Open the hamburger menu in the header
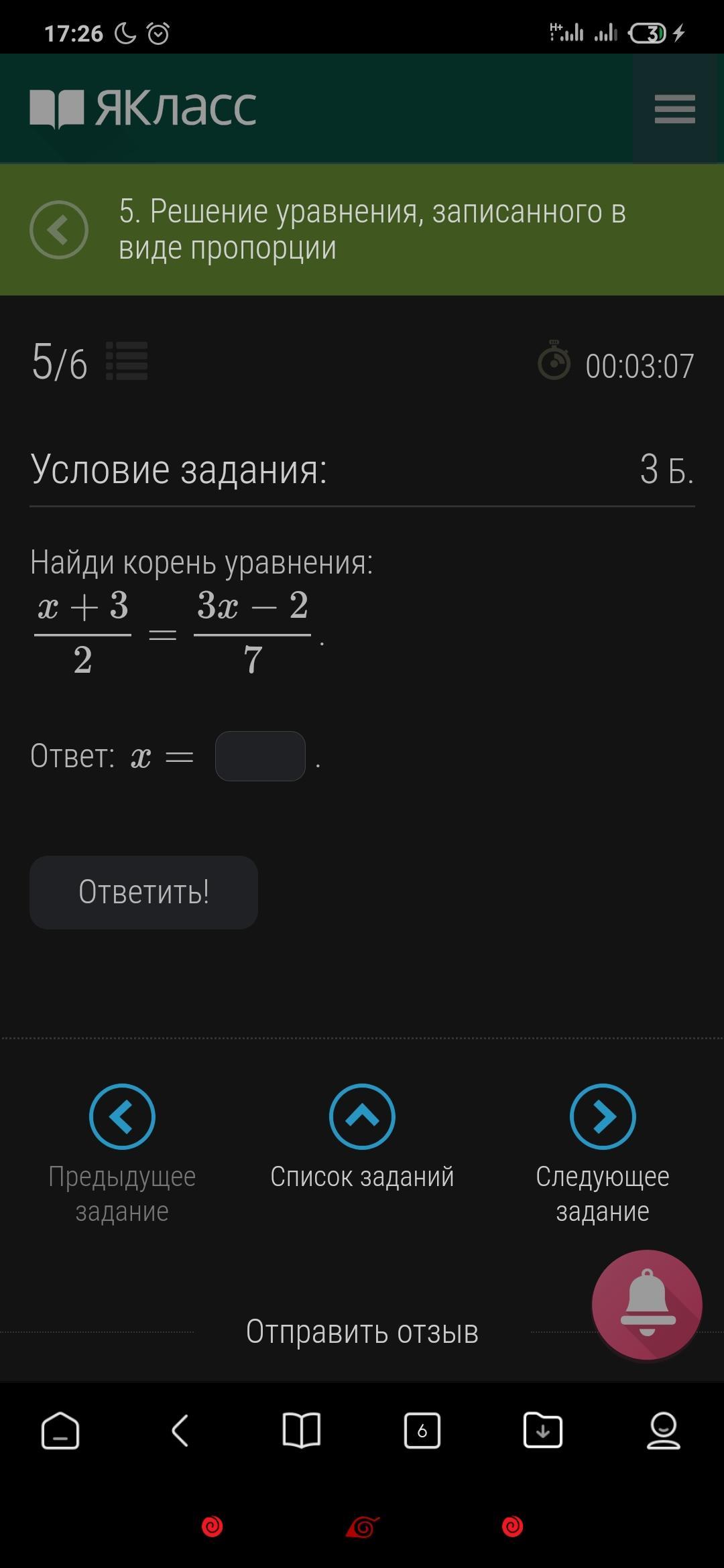Image resolution: width=724 pixels, height=1568 pixels. (x=674, y=109)
